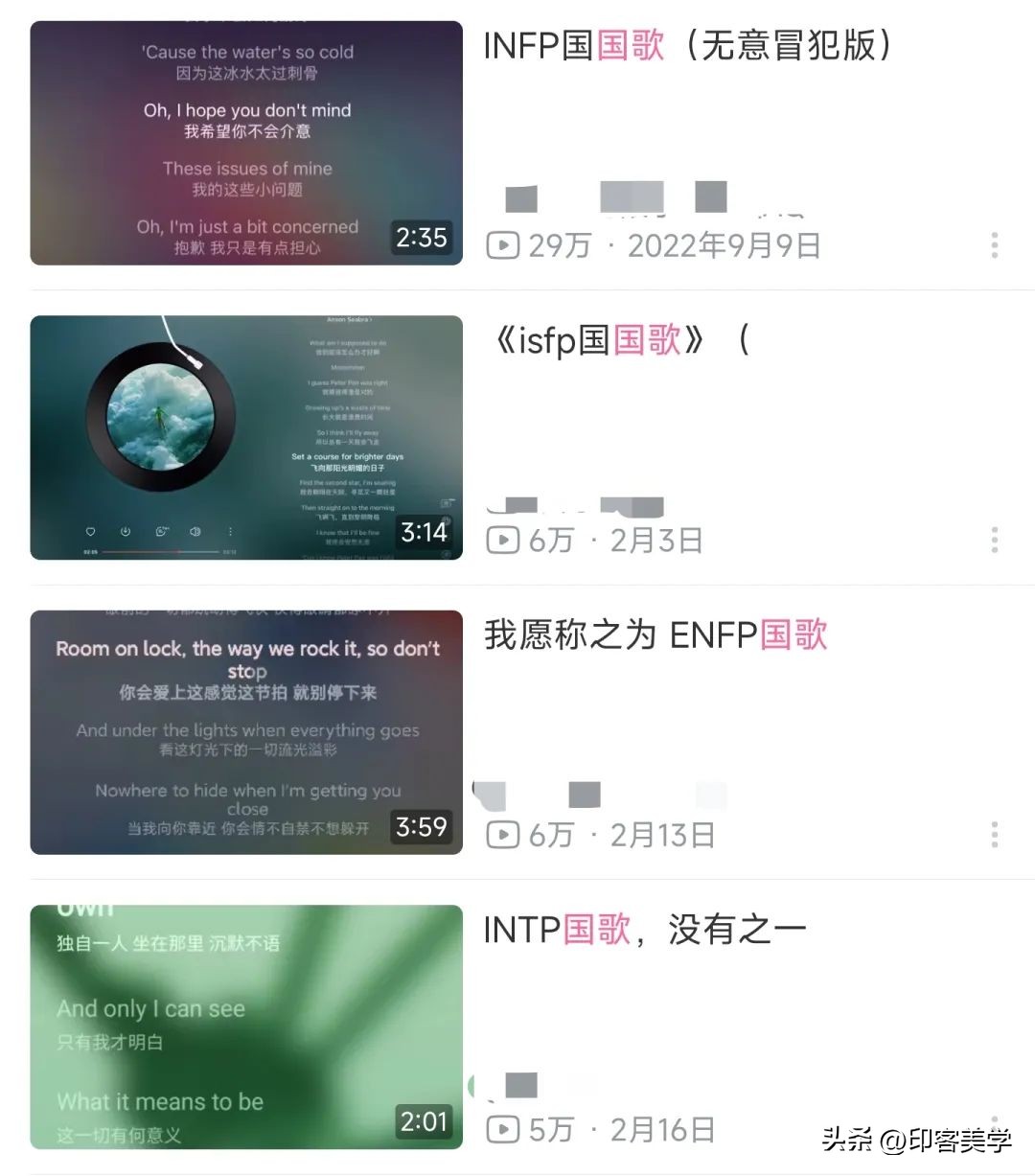The height and width of the screenshot is (1176, 1035).
Task: Tap the volume icon in the isfp player controls
Action: point(196,531)
